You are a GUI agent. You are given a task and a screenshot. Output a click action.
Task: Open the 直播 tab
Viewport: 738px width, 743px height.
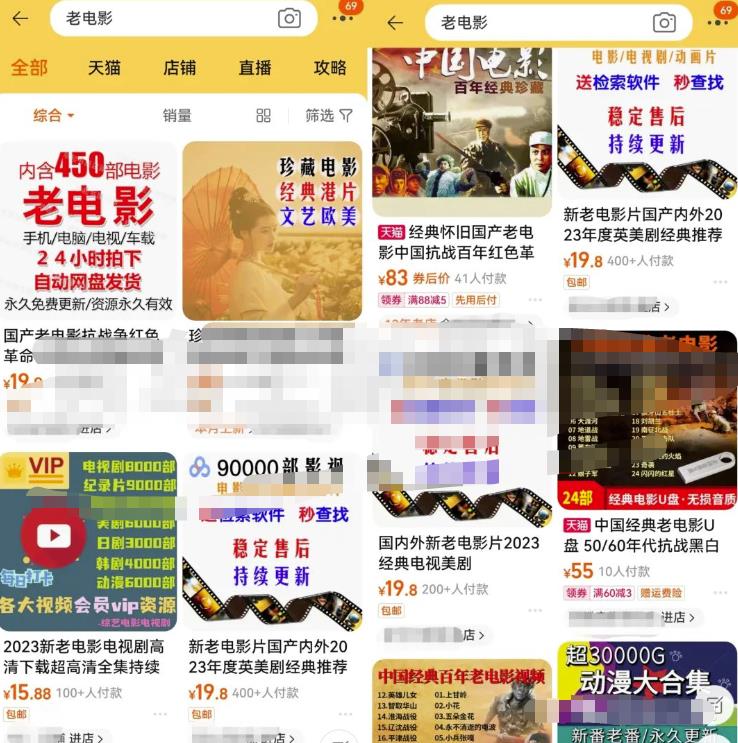[255, 68]
